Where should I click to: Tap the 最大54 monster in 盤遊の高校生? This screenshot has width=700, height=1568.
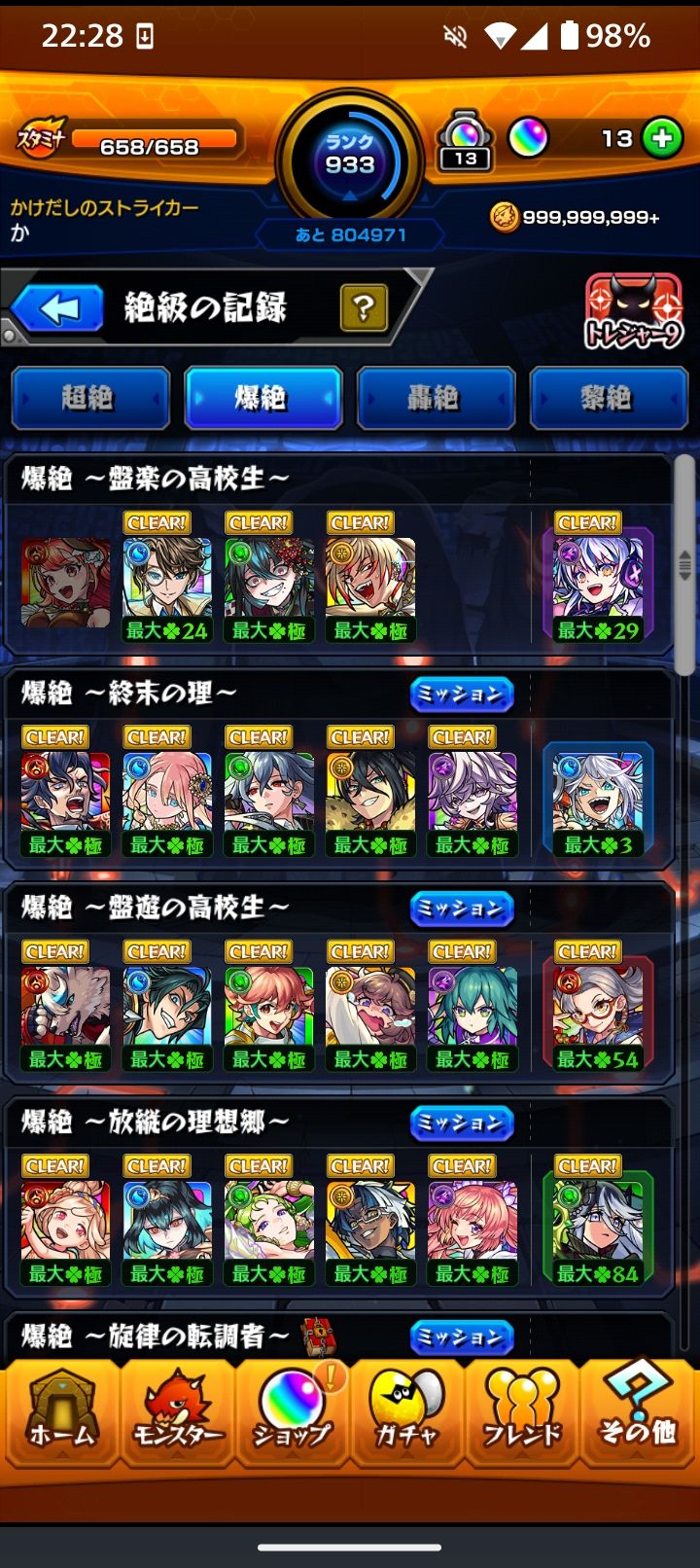click(x=597, y=1014)
